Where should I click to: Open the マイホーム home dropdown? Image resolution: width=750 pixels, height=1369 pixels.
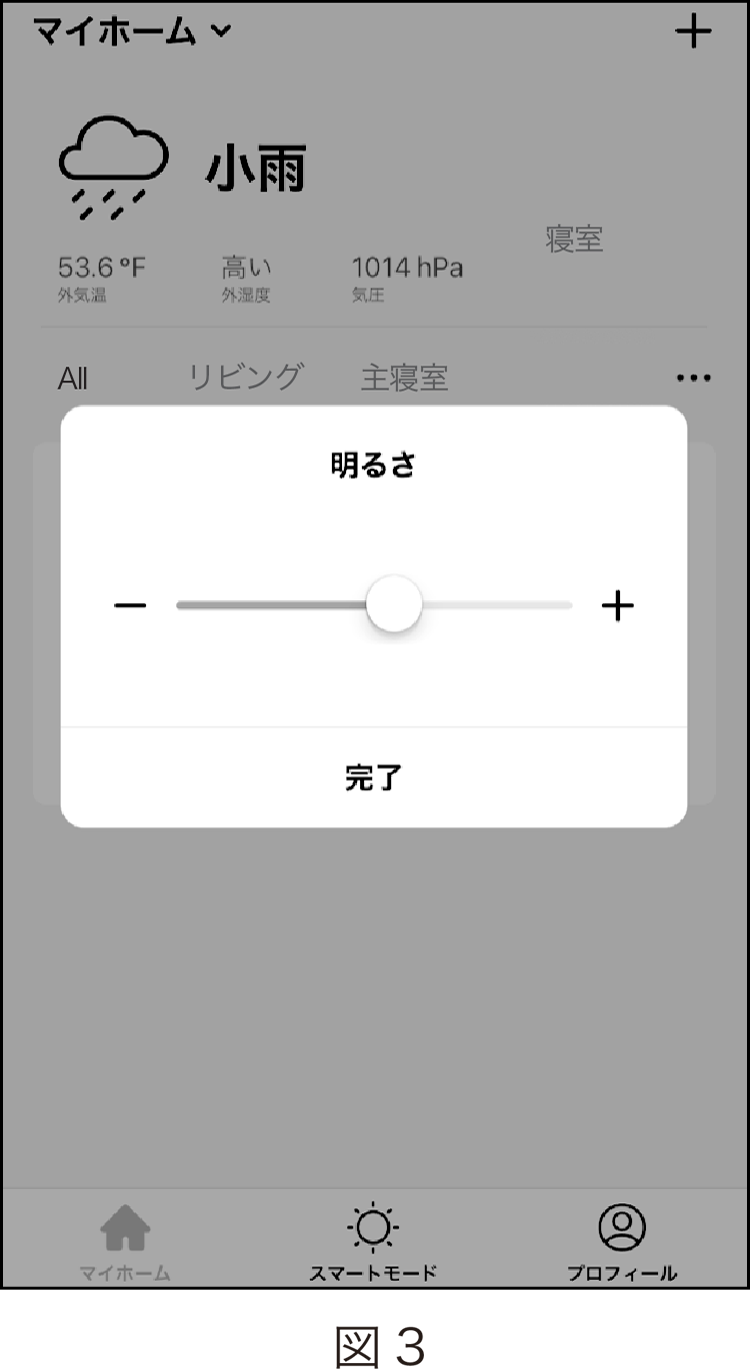132,31
